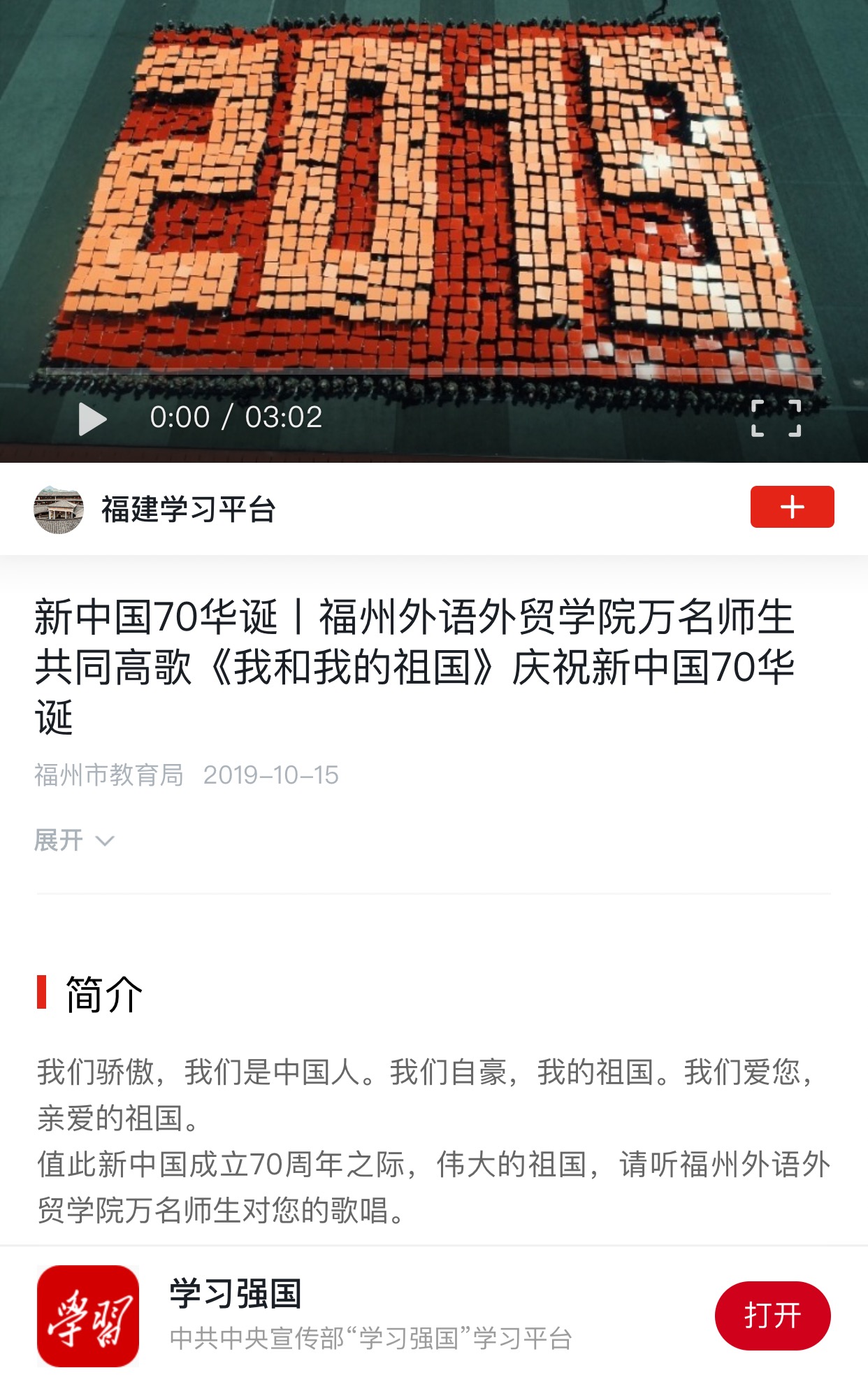This screenshot has height=1375, width=868.
Task: Select the 简介 section heading
Action: pos(98,995)
